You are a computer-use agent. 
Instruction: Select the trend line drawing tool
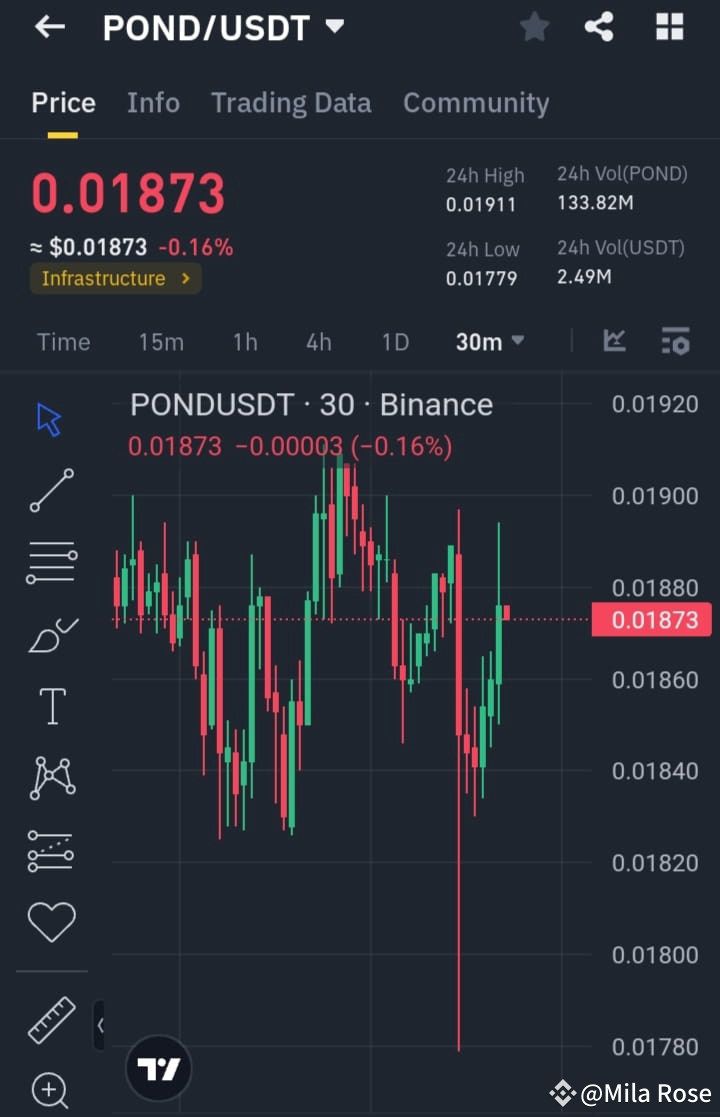pyautogui.click(x=50, y=492)
